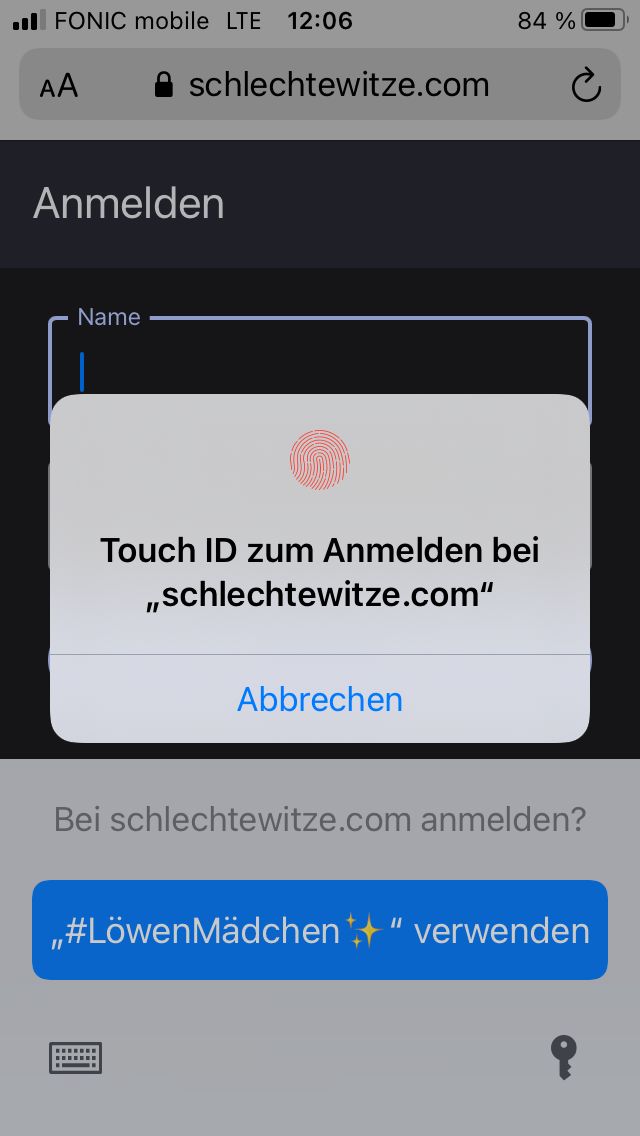Focus the Name text field

[320, 370]
